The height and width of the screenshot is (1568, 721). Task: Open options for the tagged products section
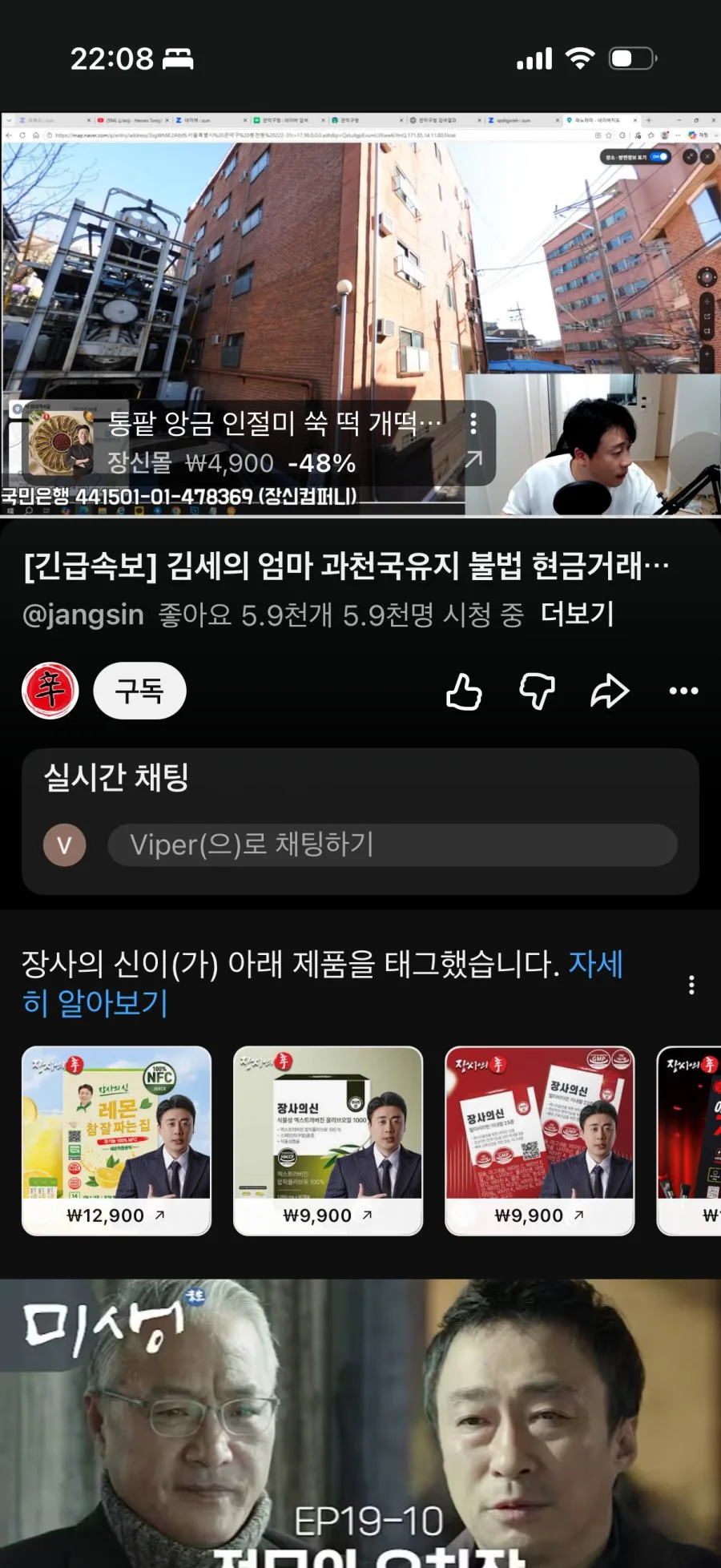click(x=691, y=985)
